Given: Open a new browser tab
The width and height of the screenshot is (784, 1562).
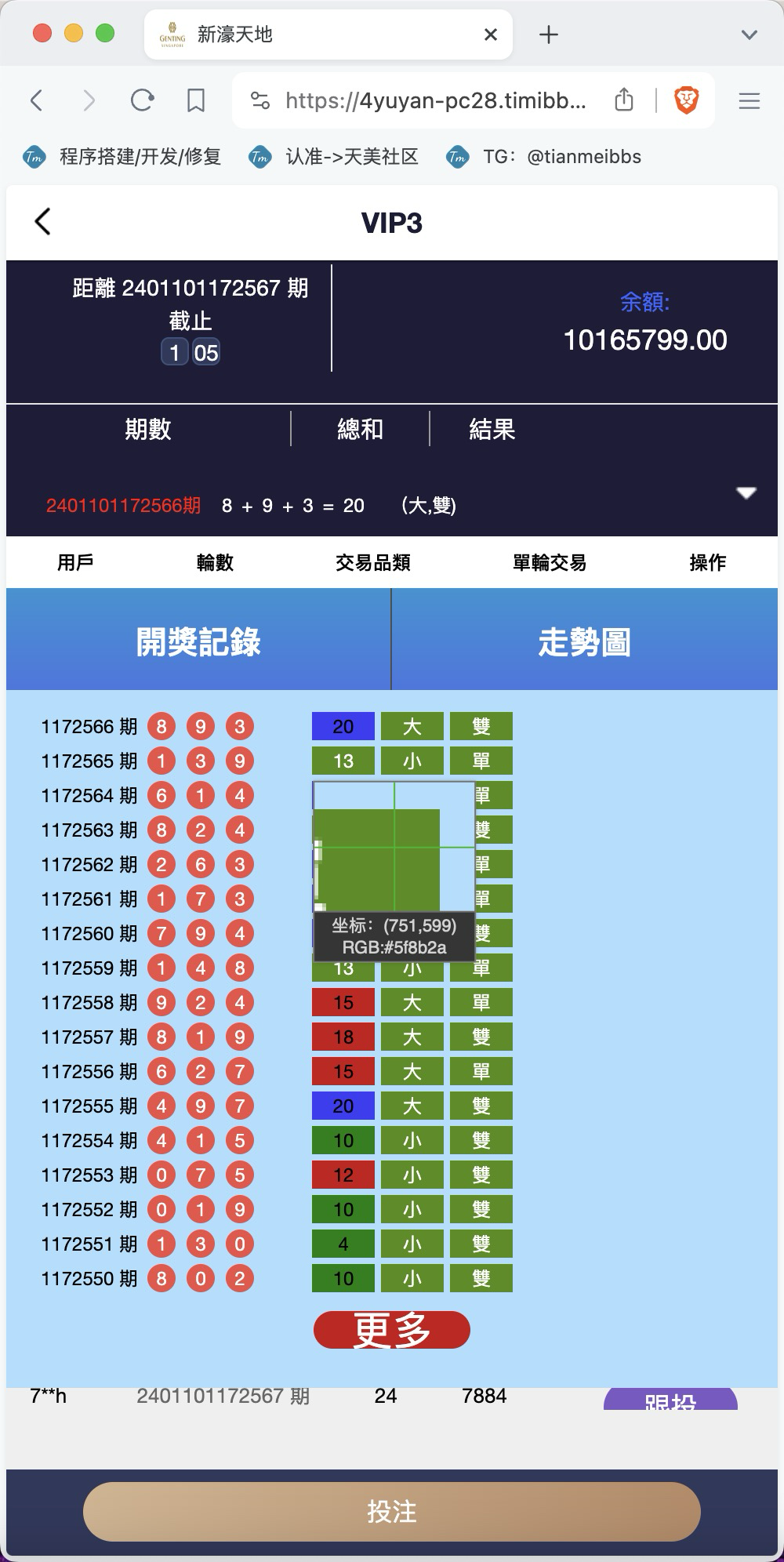Looking at the screenshot, I should pyautogui.click(x=549, y=35).
